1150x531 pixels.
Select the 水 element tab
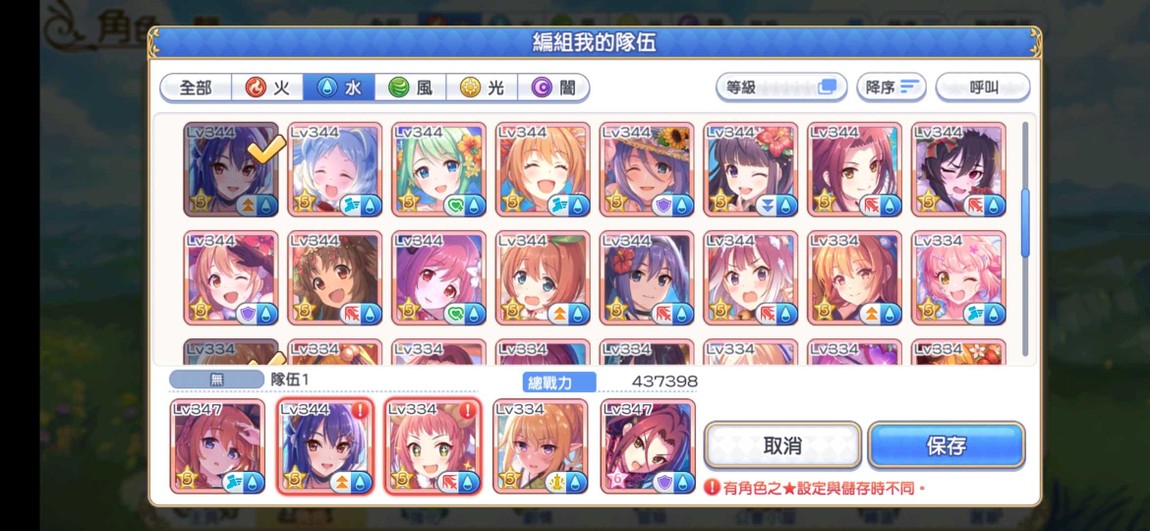[340, 88]
